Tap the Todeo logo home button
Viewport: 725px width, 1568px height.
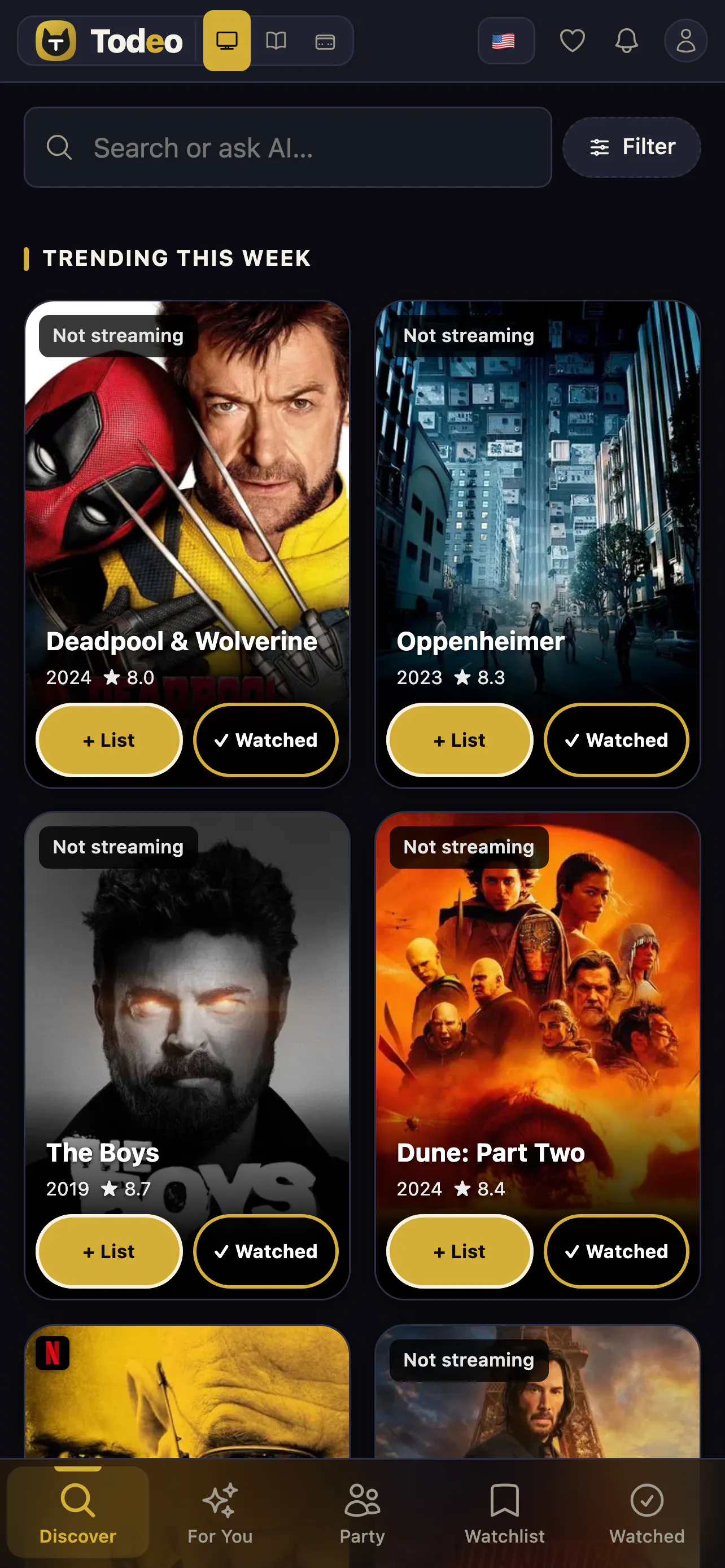[x=109, y=41]
